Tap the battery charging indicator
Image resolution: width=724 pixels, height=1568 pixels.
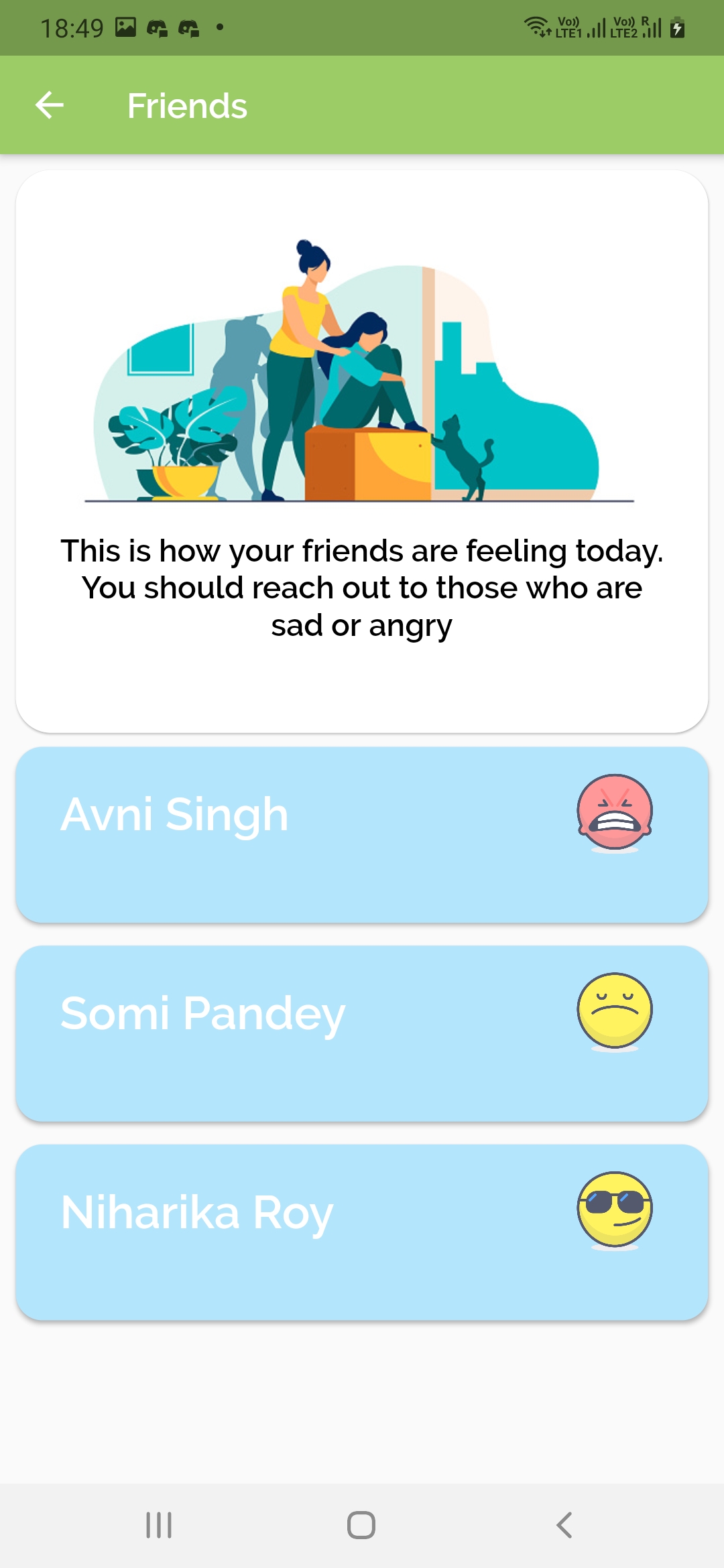678,27
